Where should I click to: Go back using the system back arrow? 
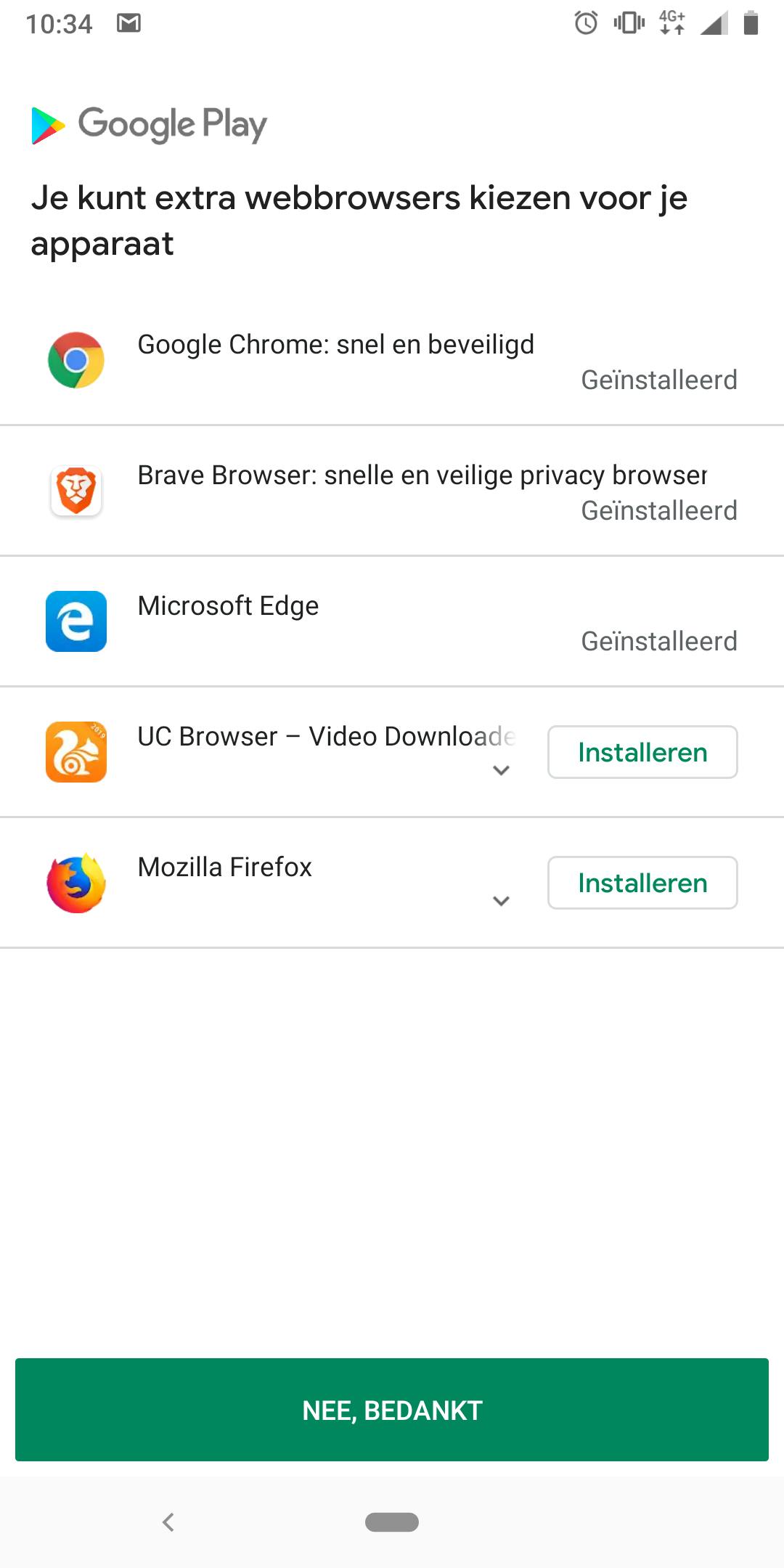pos(168,1522)
